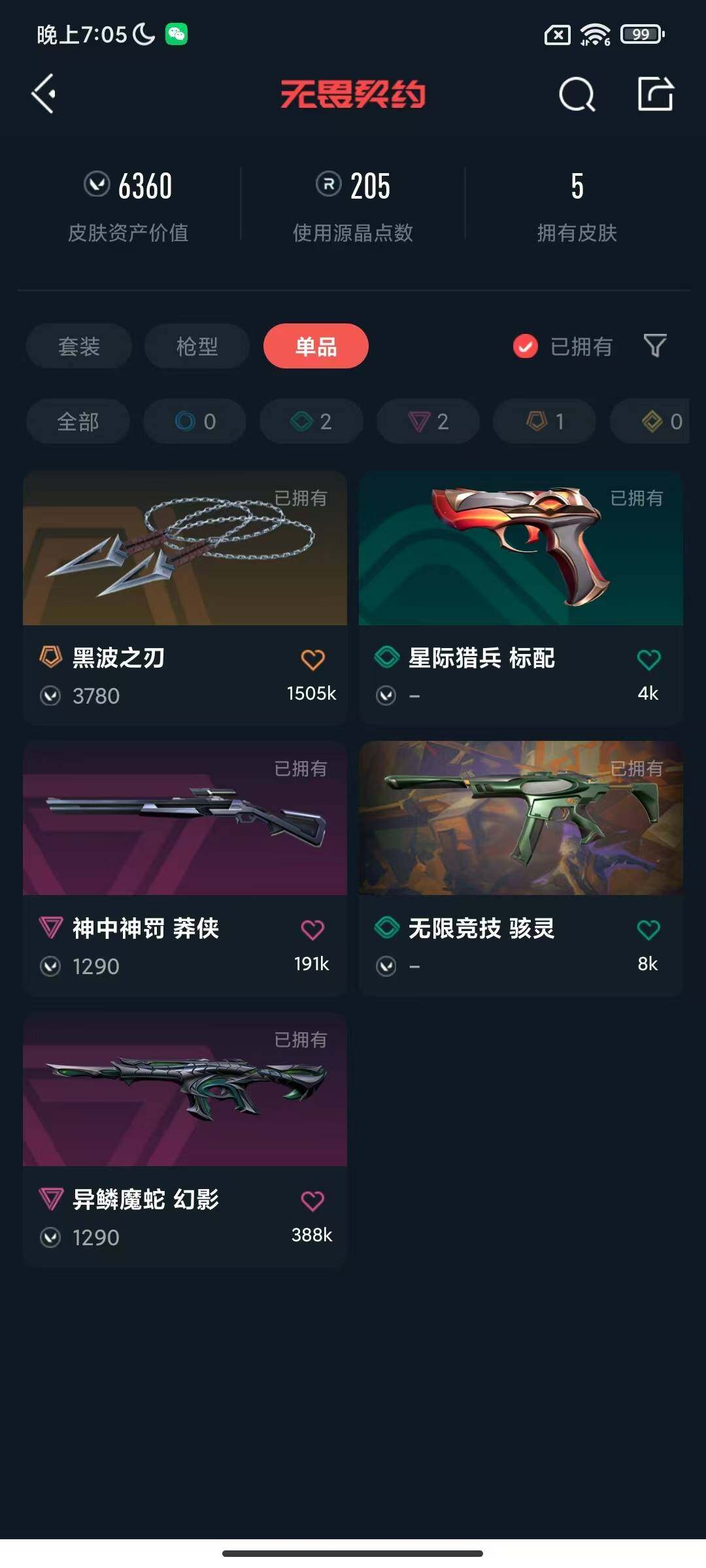Like the 神中神罚 莽侠 skin
Viewport: 706px width, 1568px height.
point(312,930)
